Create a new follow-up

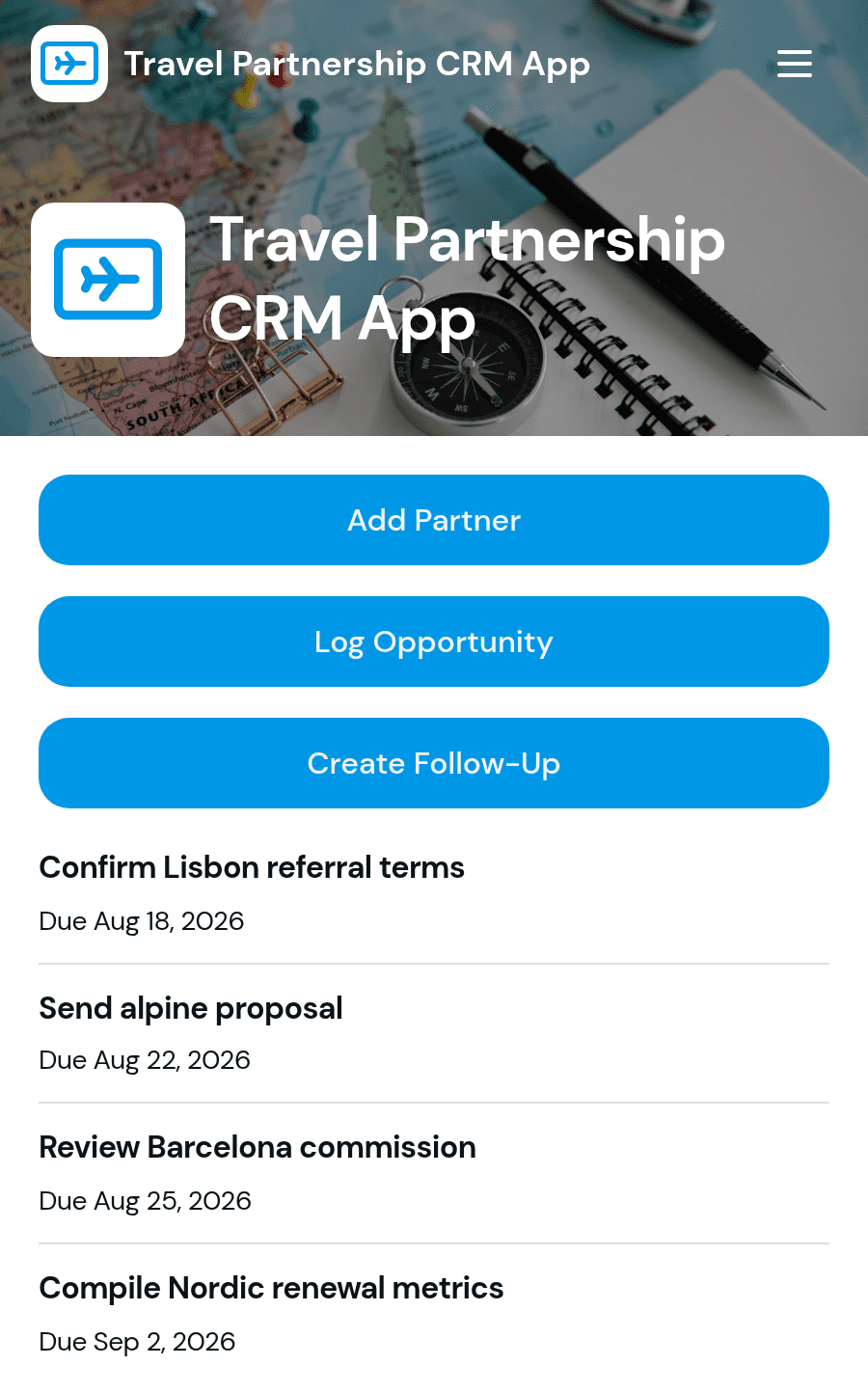(x=434, y=763)
